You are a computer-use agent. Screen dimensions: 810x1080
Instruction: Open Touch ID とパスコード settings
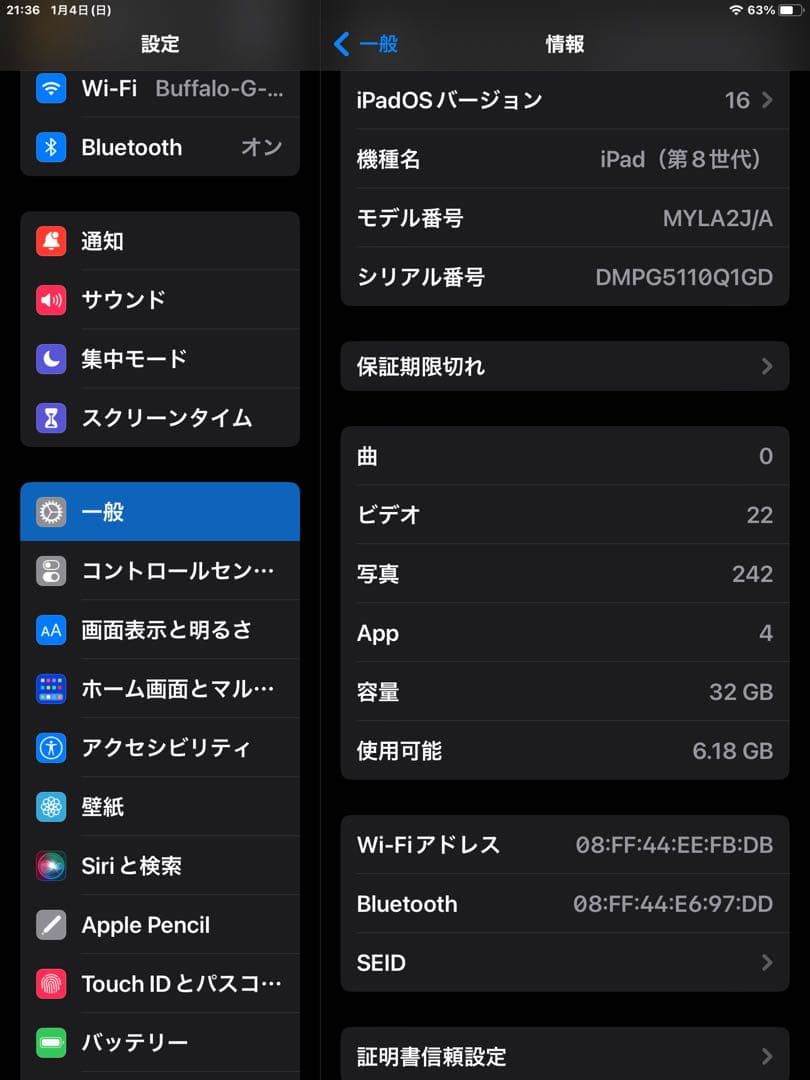click(160, 983)
